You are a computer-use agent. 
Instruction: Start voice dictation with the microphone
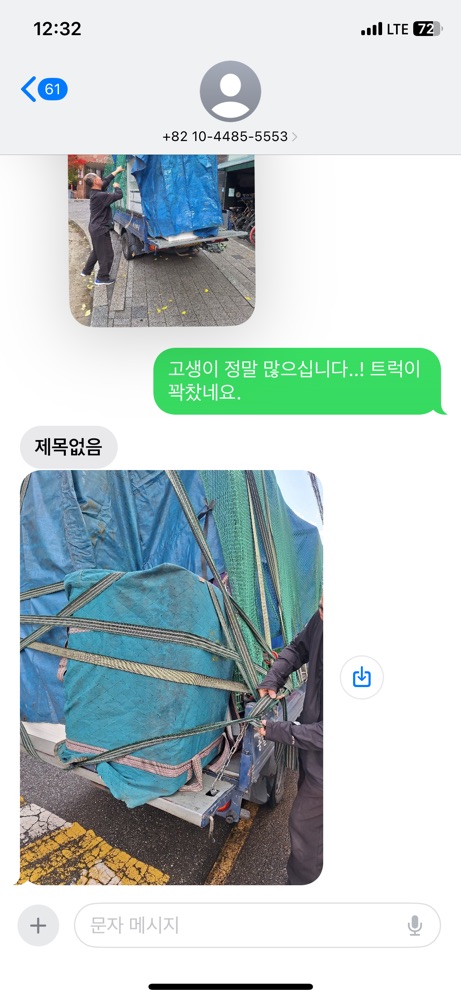(x=415, y=925)
